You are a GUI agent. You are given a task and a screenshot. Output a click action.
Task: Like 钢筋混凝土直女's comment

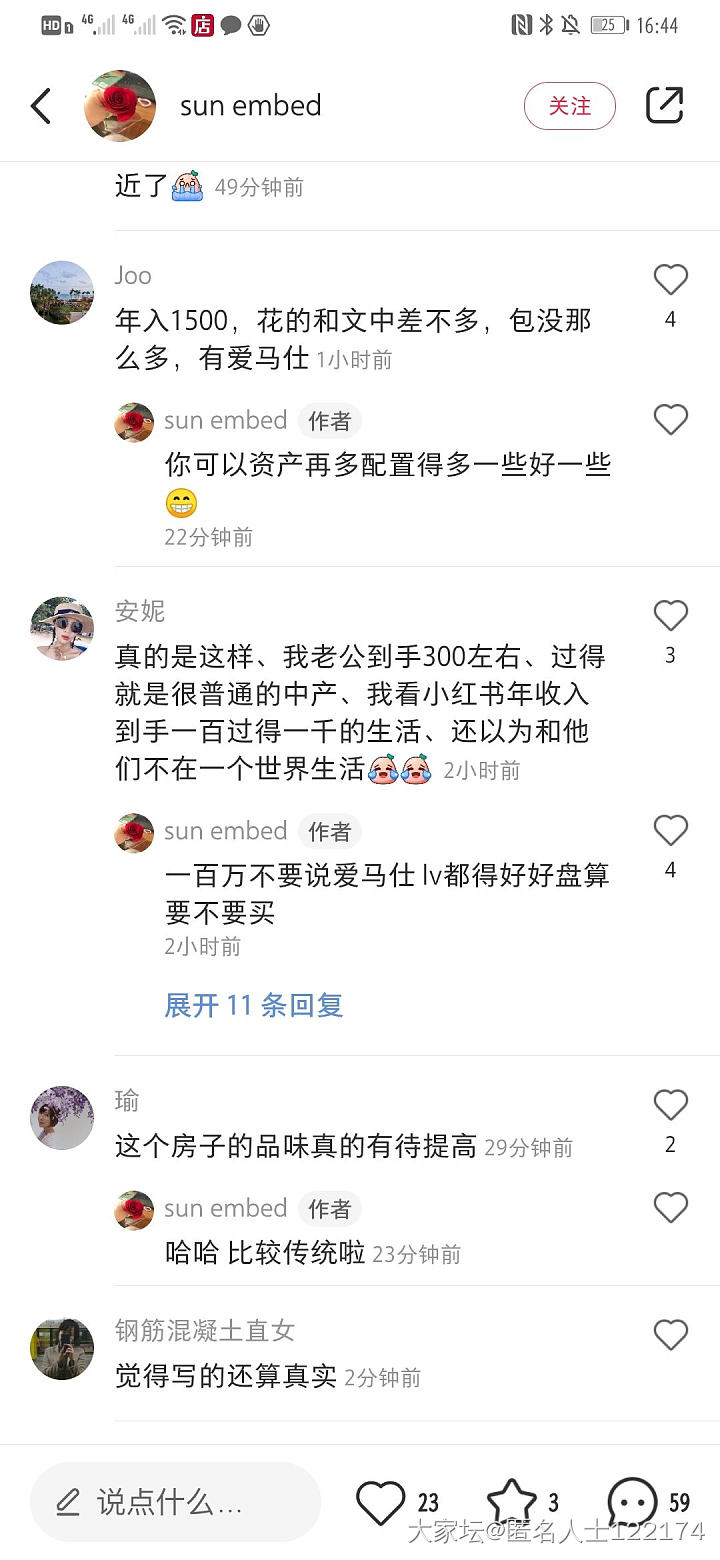click(670, 1335)
